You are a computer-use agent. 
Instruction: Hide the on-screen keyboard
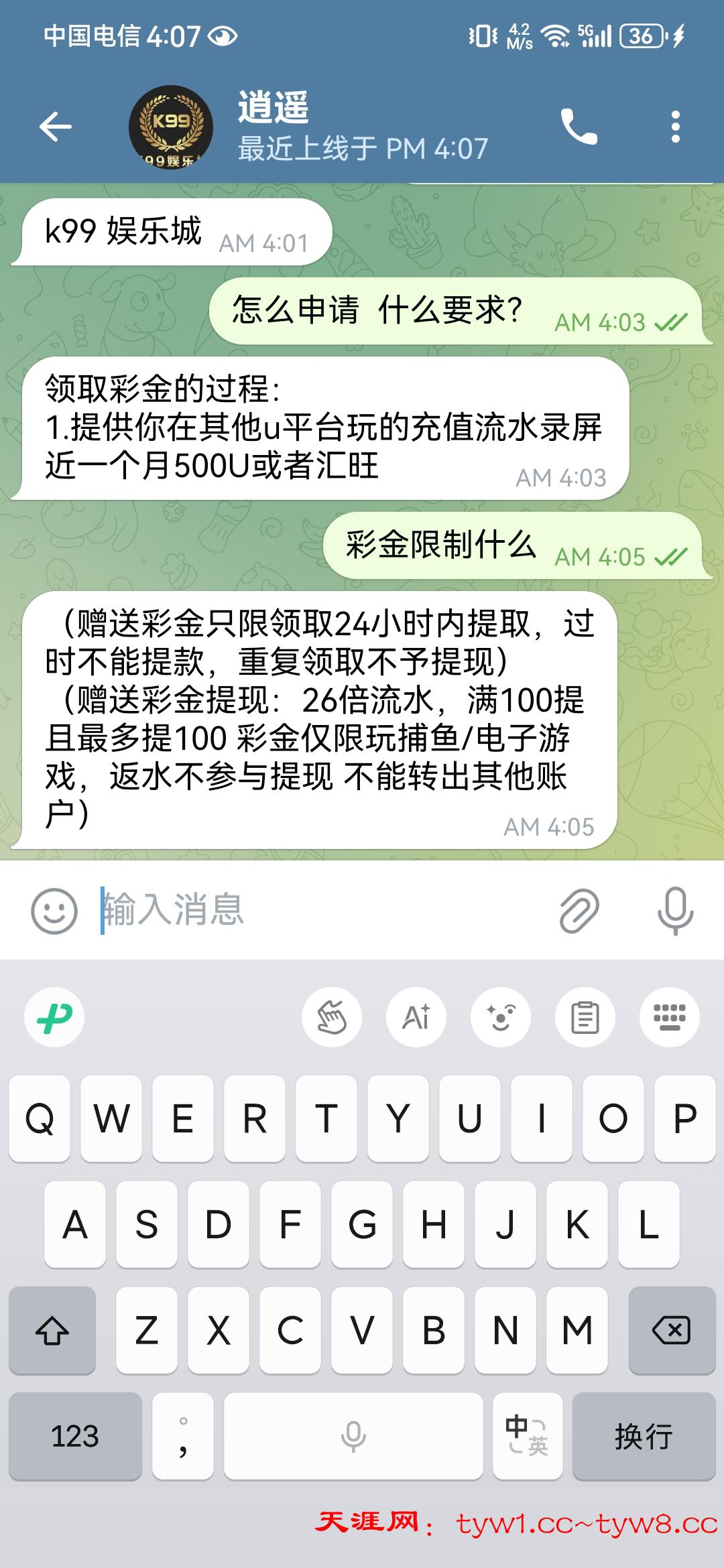tap(670, 1017)
